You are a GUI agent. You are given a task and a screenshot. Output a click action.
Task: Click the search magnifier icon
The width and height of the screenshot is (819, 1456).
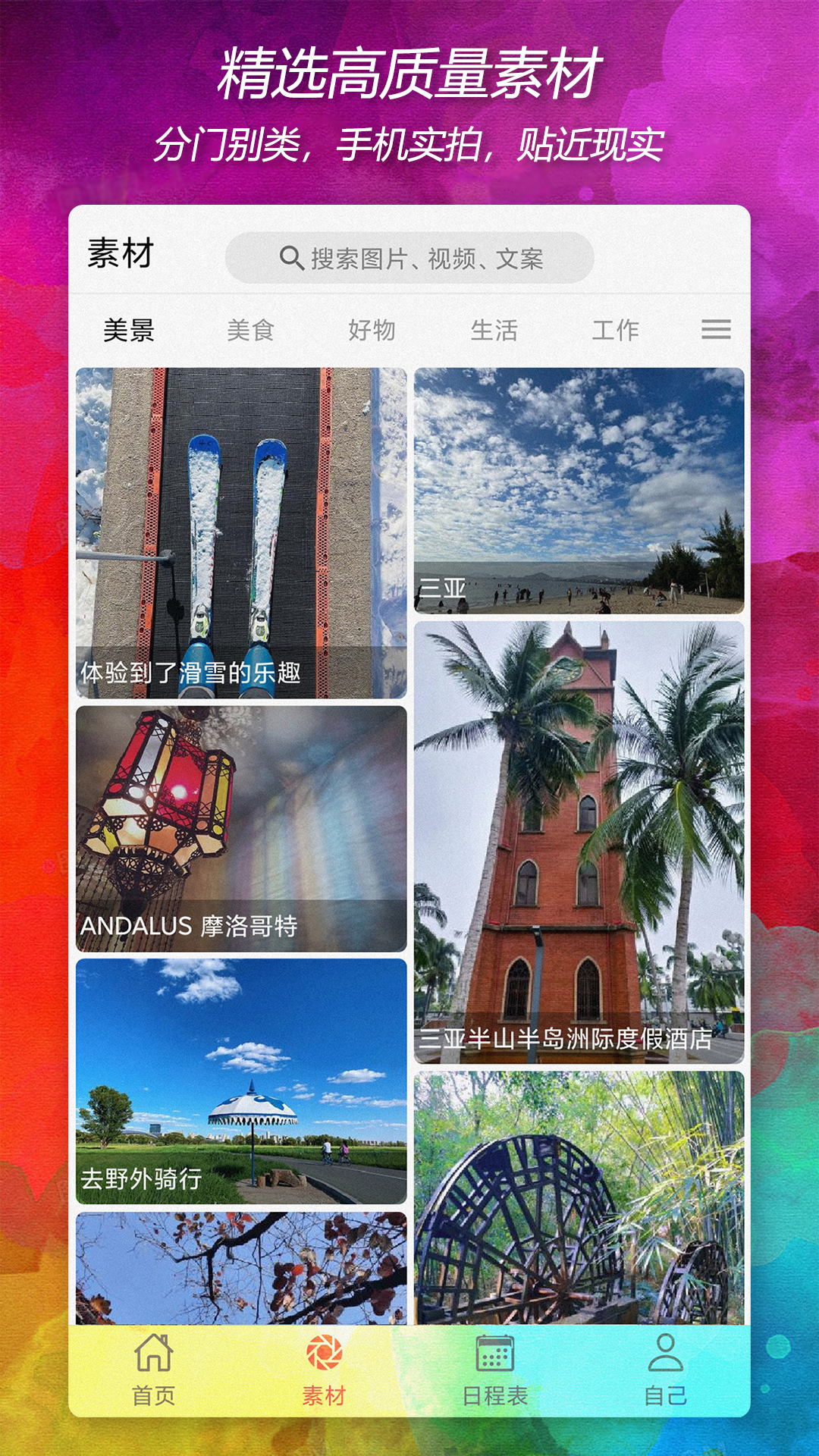tap(290, 257)
